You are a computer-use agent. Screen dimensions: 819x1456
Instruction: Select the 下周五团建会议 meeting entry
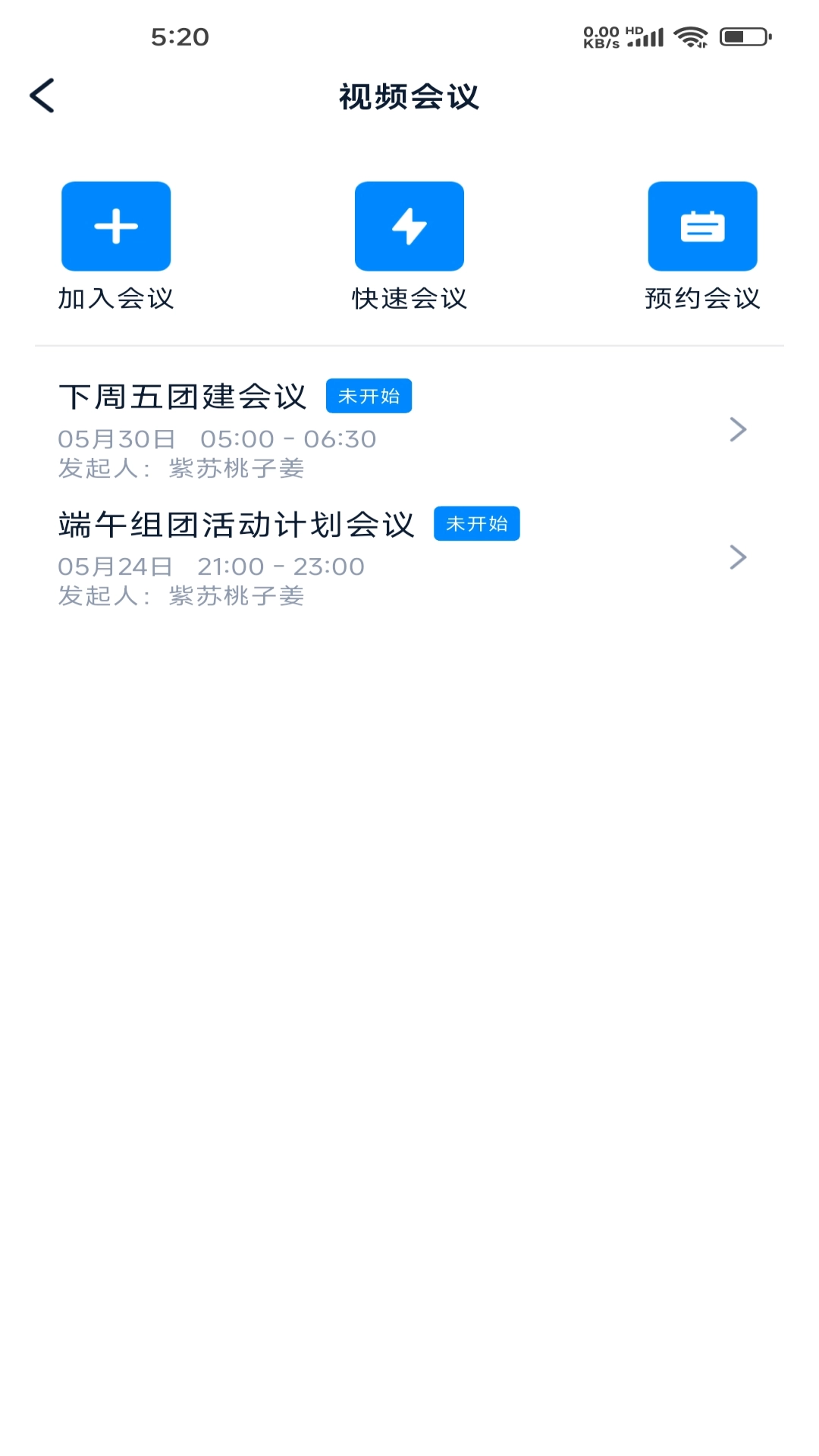[303, 430]
